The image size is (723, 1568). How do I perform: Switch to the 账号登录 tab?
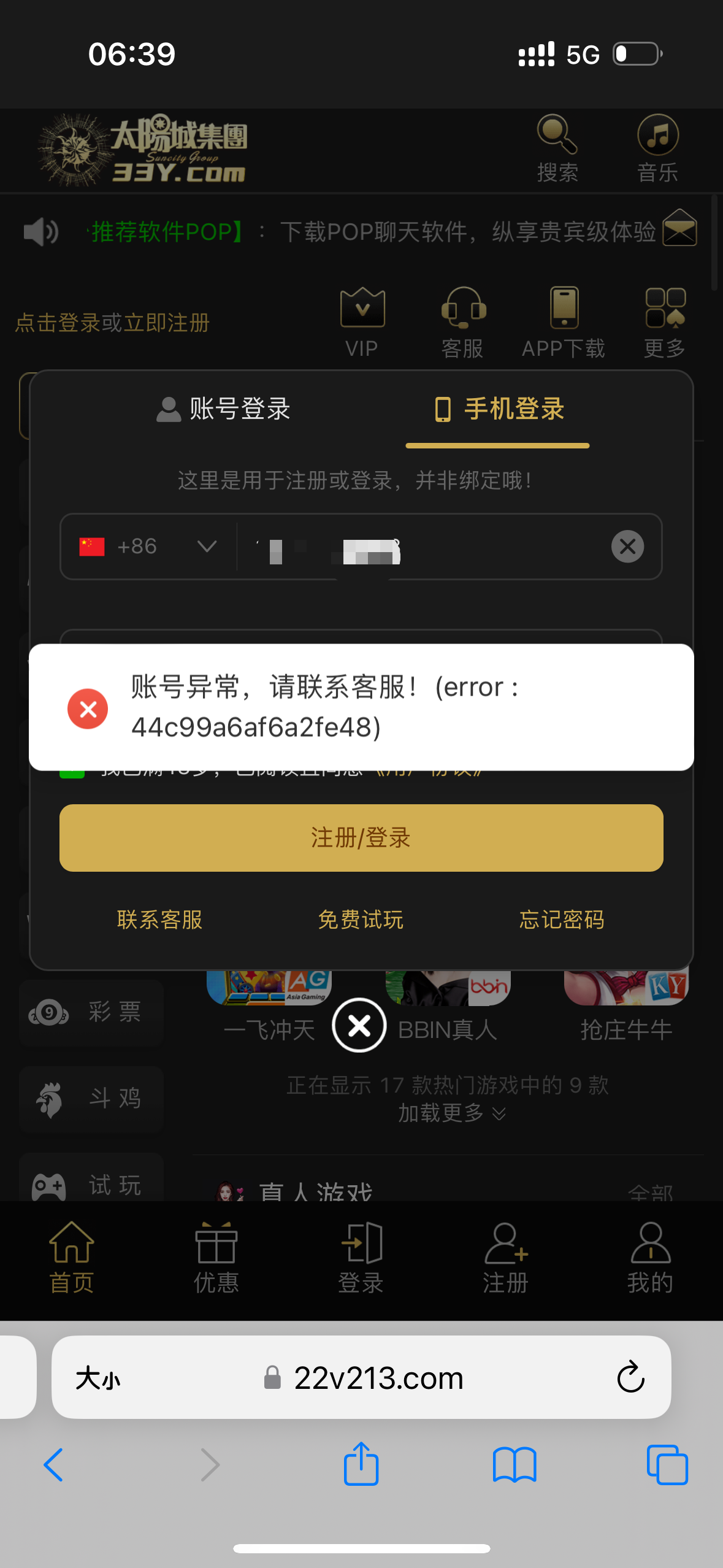tap(226, 410)
